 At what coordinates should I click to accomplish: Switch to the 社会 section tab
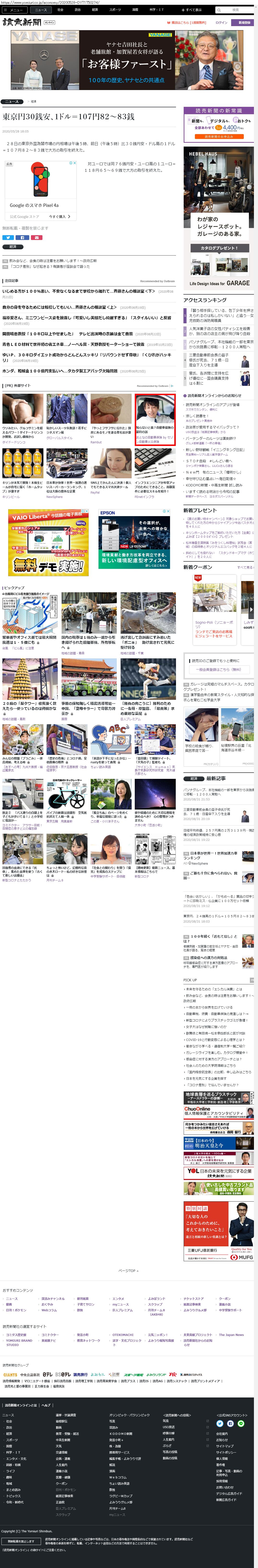[60, 10]
